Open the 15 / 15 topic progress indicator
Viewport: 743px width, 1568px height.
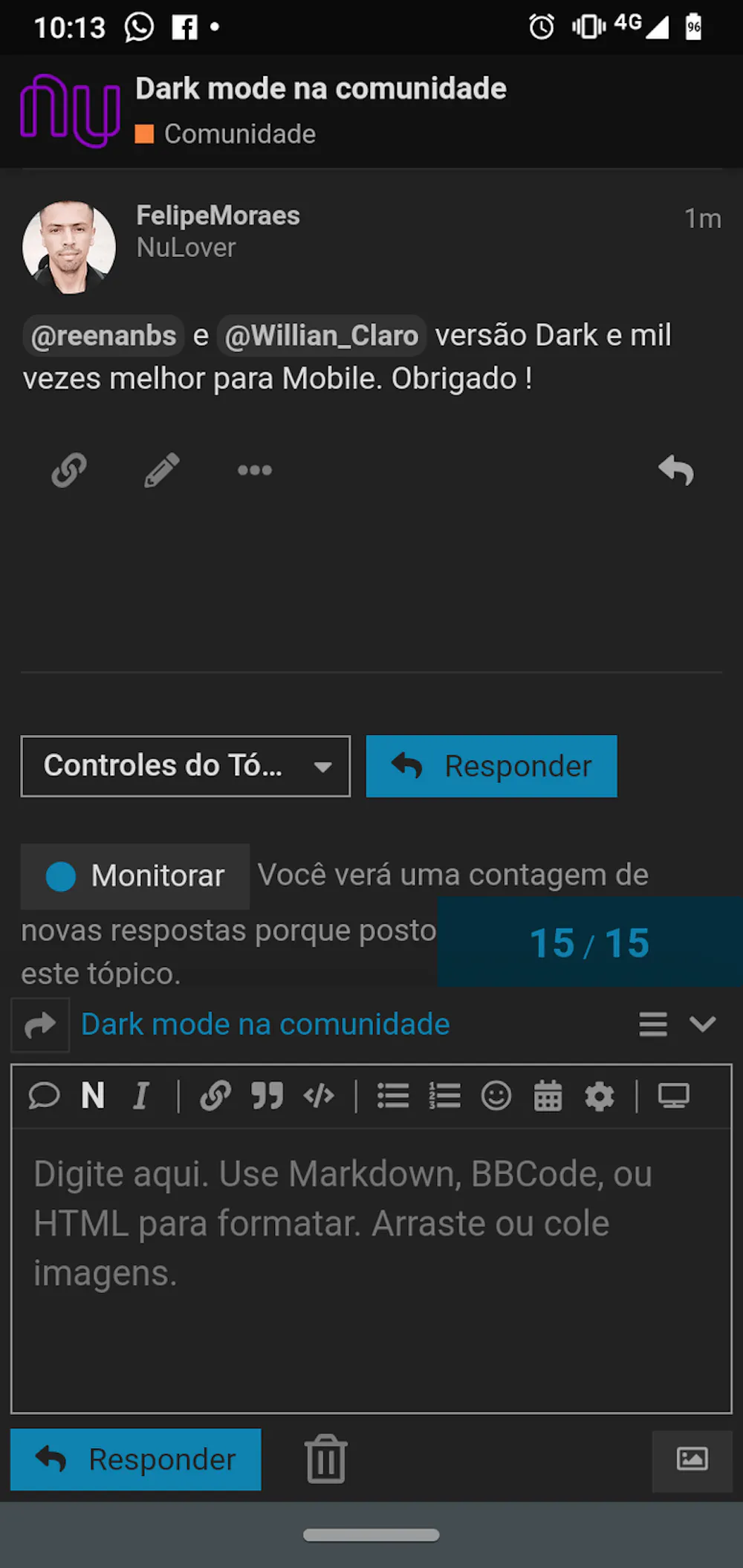pyautogui.click(x=589, y=943)
